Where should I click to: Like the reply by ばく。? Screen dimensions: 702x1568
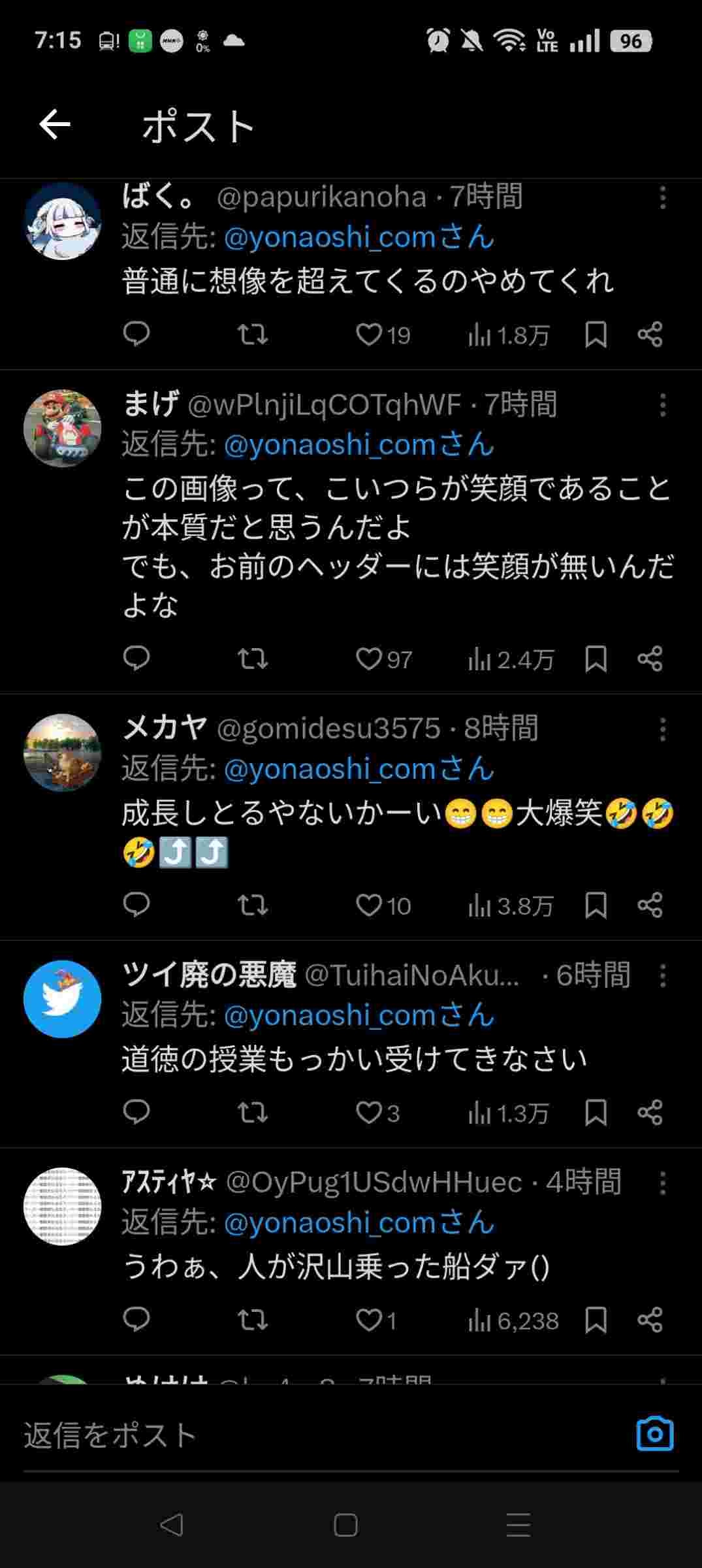369,335
